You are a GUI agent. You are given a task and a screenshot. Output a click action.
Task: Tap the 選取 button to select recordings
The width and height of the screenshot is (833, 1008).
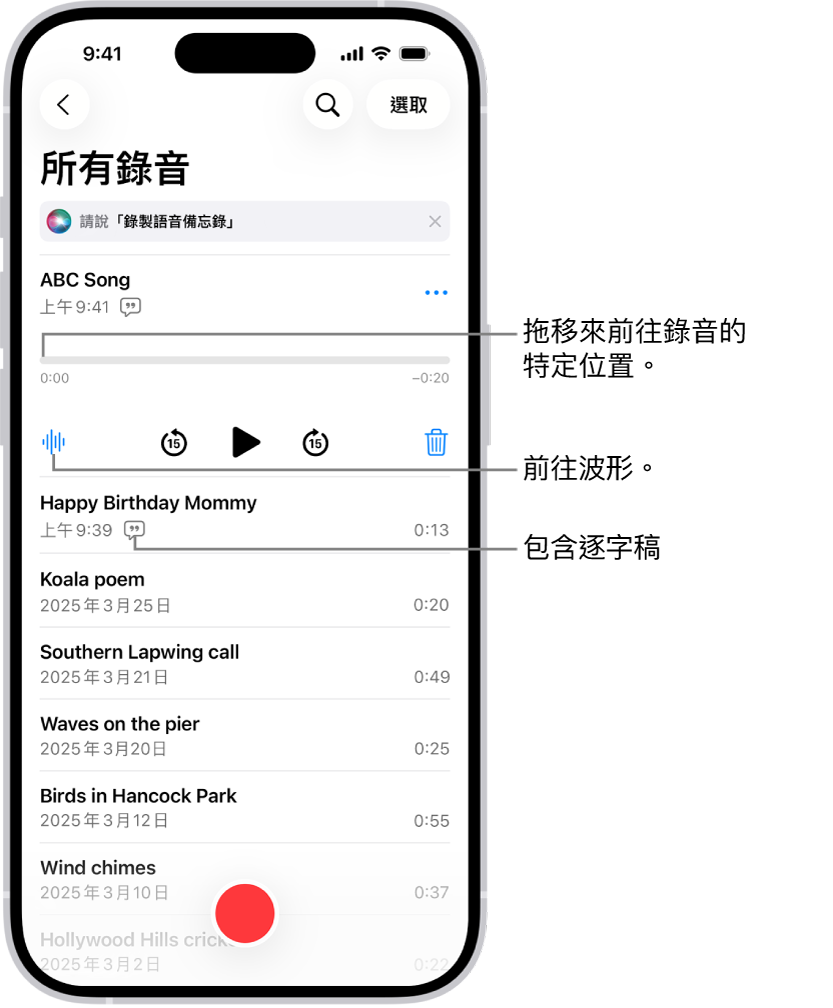tap(407, 104)
